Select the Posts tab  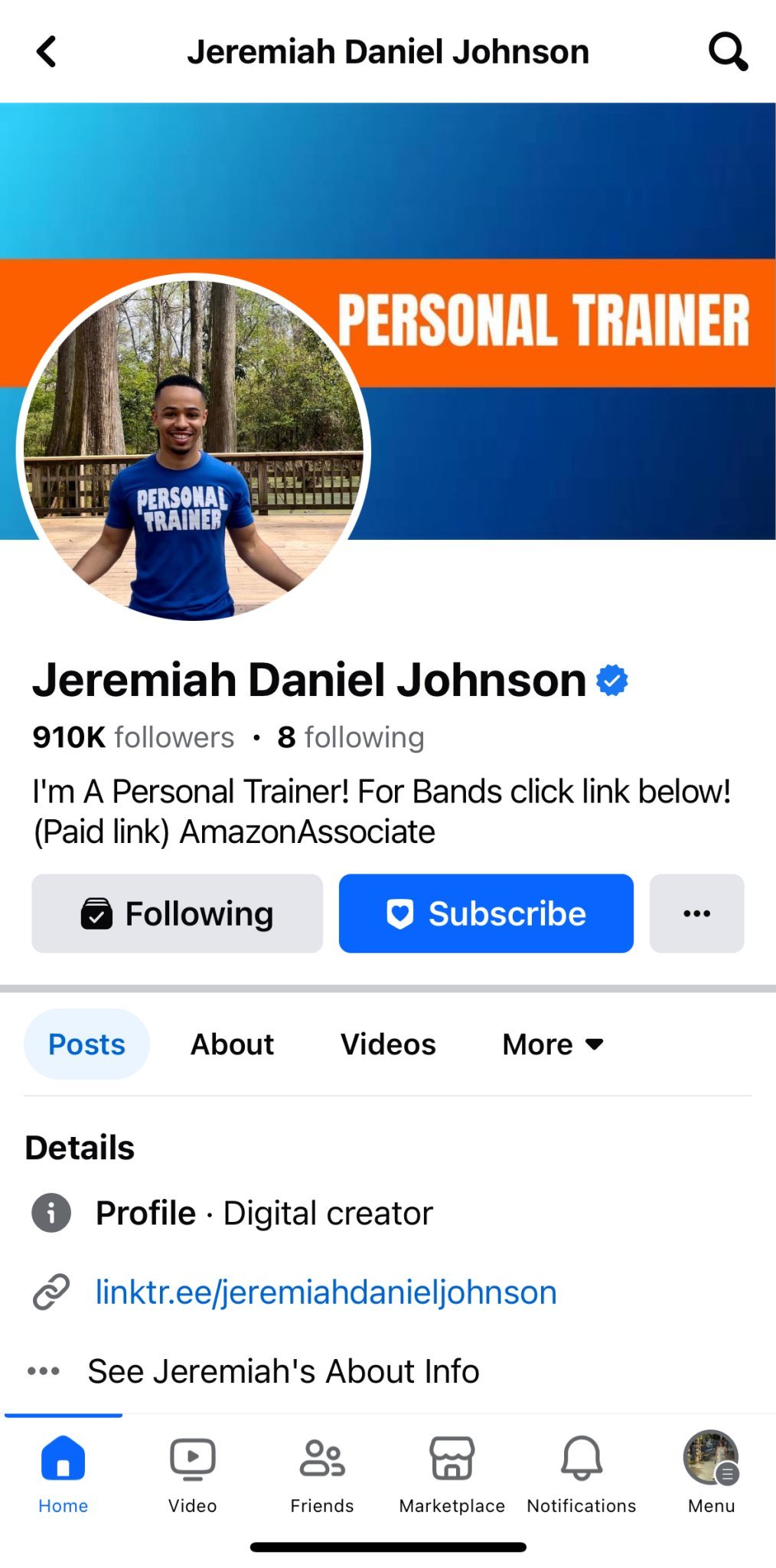coord(86,1044)
